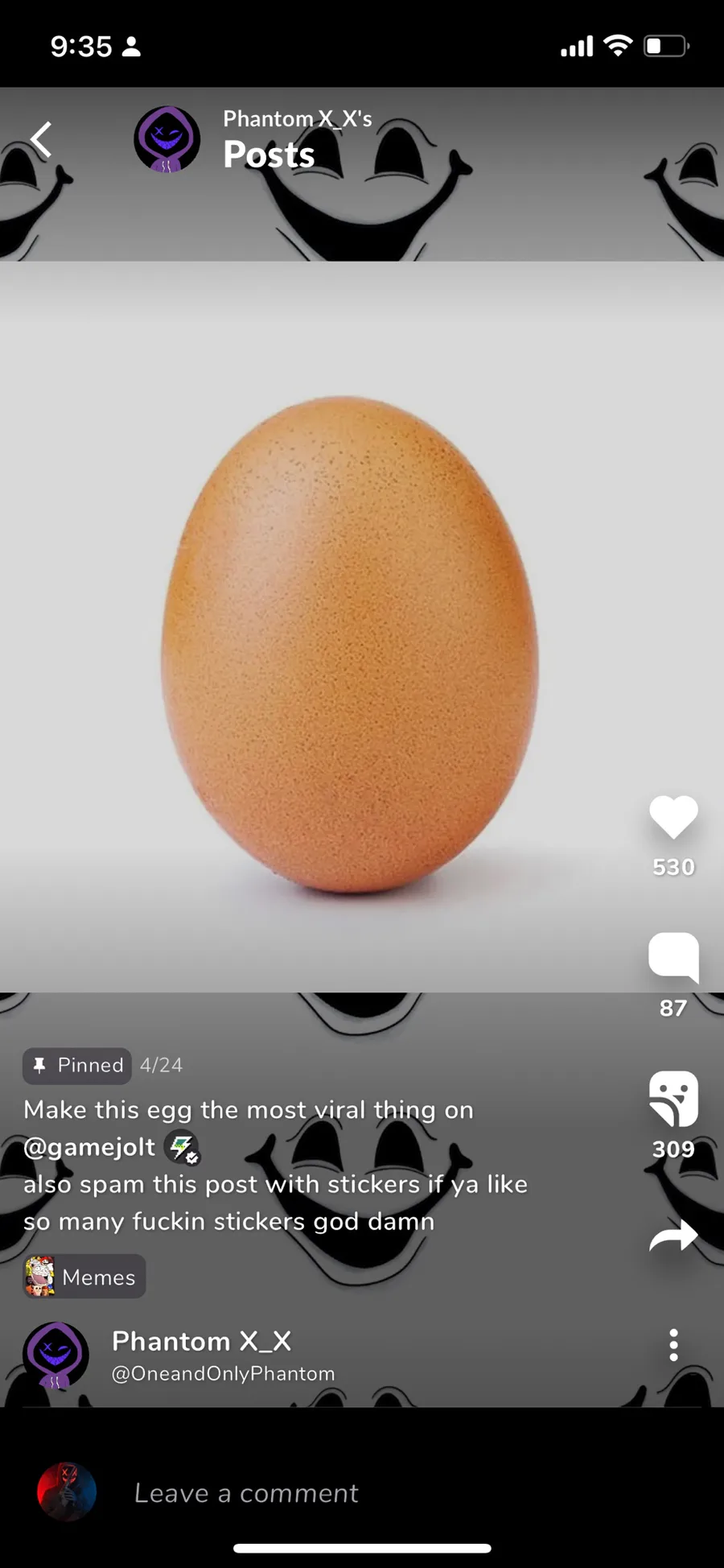Open the Memes community chip
This screenshot has width=724, height=1568.
(84, 1277)
